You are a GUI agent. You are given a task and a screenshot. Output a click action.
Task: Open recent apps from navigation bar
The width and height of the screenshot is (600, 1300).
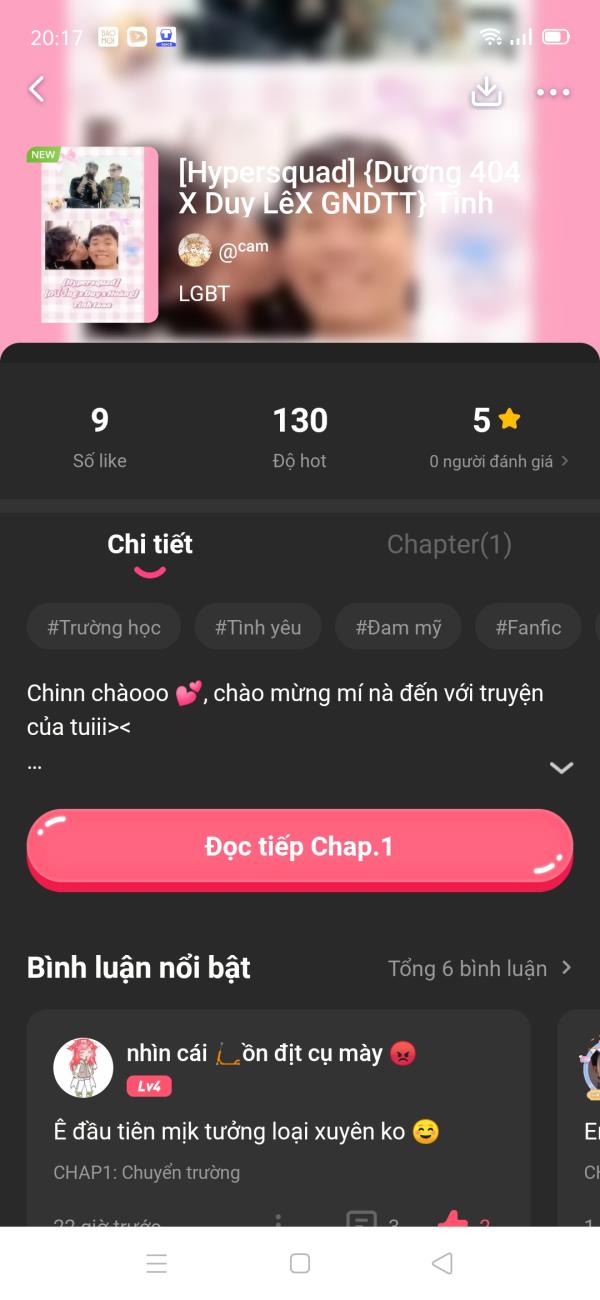(x=157, y=1263)
